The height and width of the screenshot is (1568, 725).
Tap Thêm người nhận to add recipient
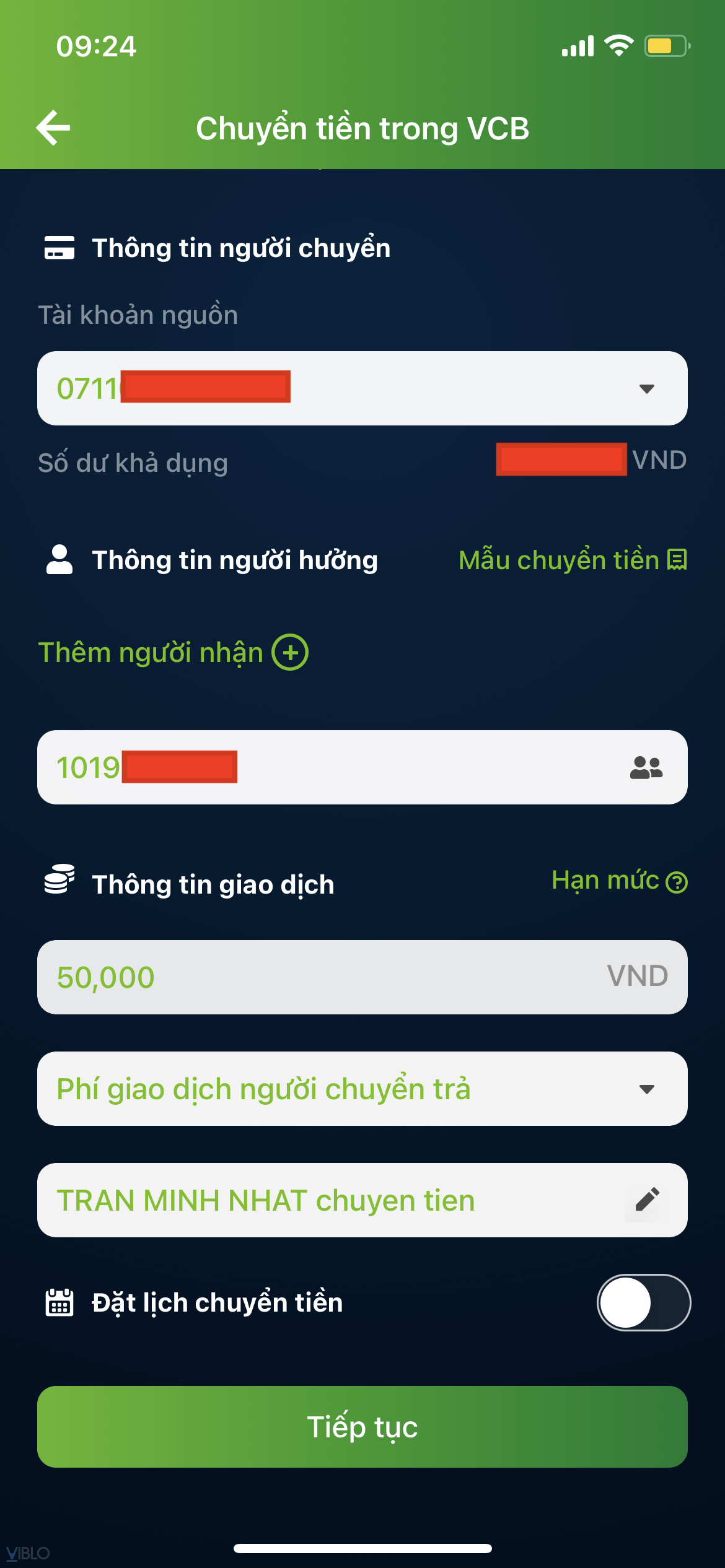[173, 653]
